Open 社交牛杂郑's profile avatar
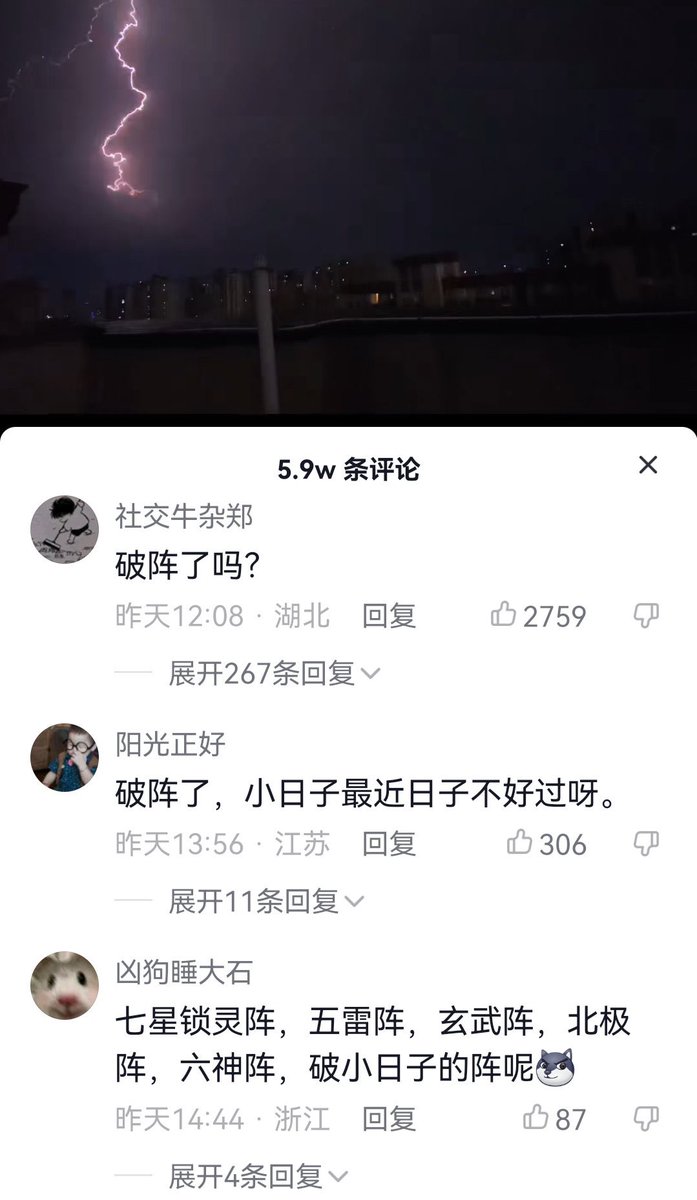The width and height of the screenshot is (697, 1200). pos(65,528)
